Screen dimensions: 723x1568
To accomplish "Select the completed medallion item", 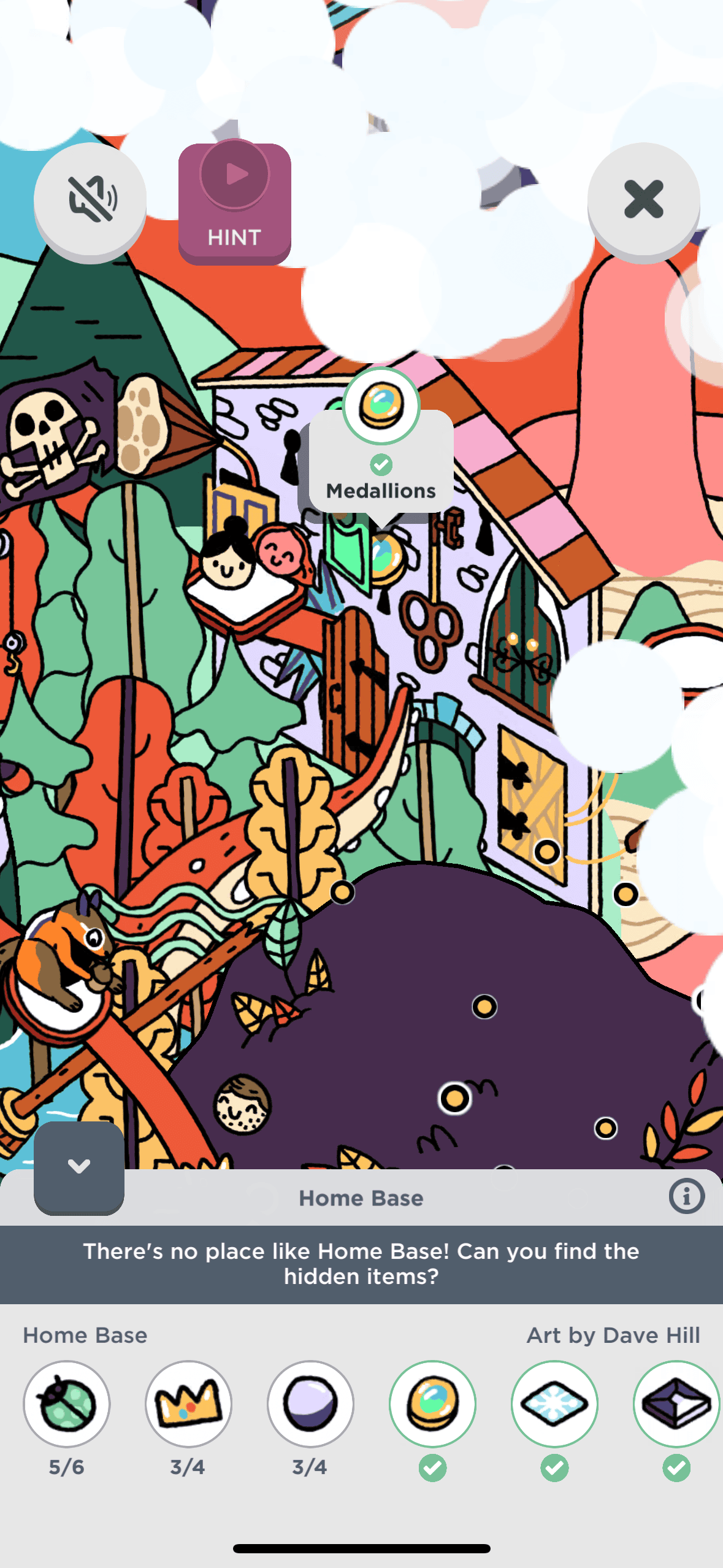I will click(x=432, y=1404).
